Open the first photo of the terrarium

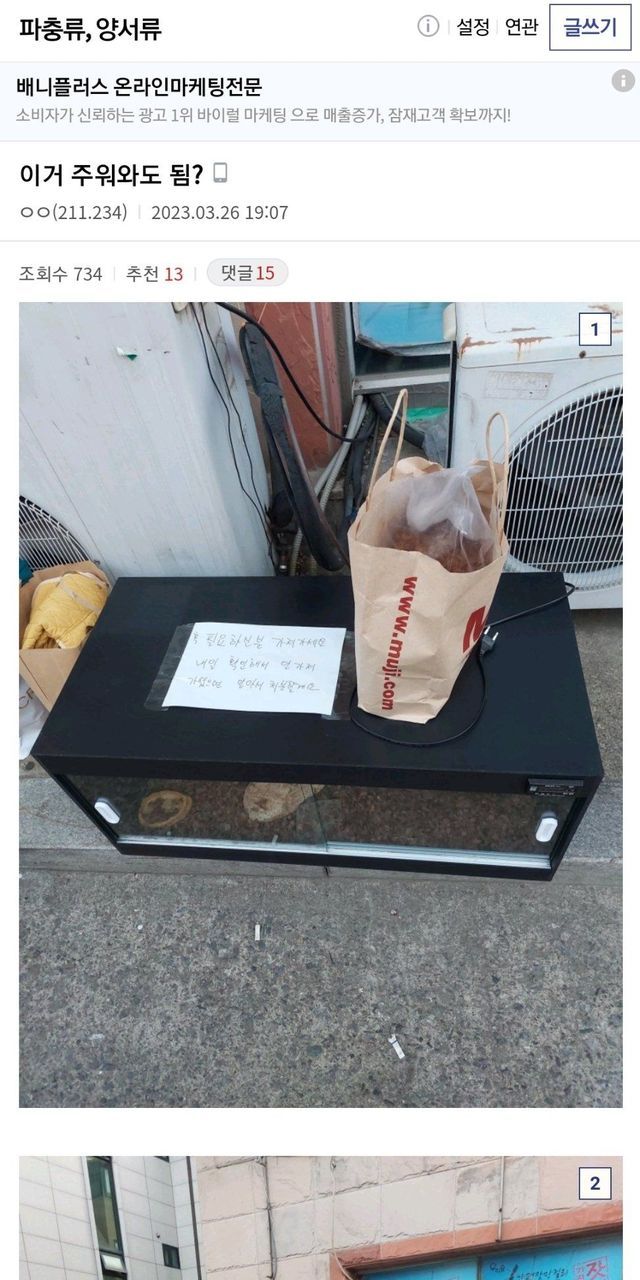[320, 704]
